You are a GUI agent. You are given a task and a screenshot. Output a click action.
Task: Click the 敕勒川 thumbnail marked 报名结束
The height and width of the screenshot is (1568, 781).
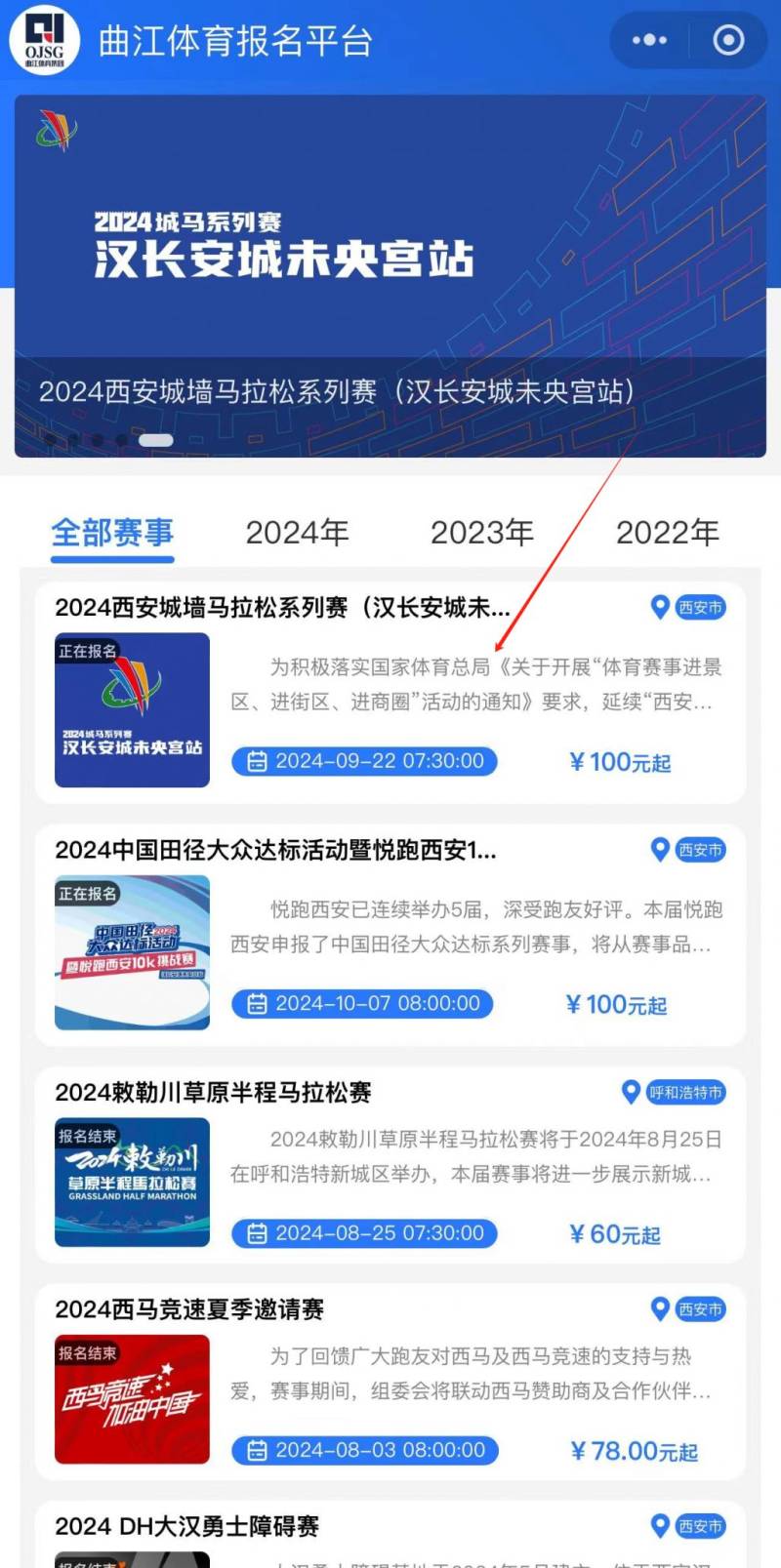tap(132, 1182)
